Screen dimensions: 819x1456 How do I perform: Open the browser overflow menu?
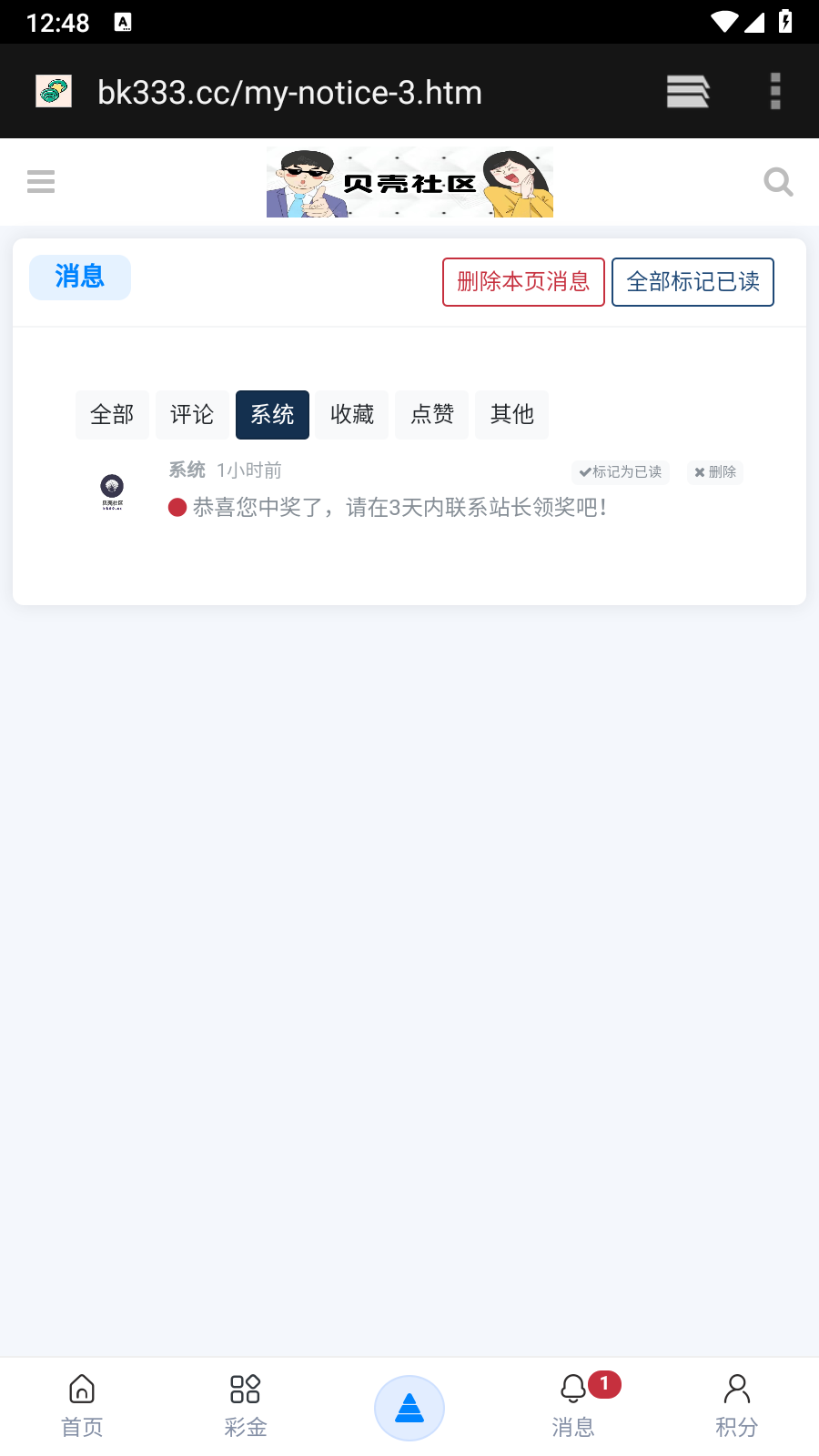[x=775, y=92]
